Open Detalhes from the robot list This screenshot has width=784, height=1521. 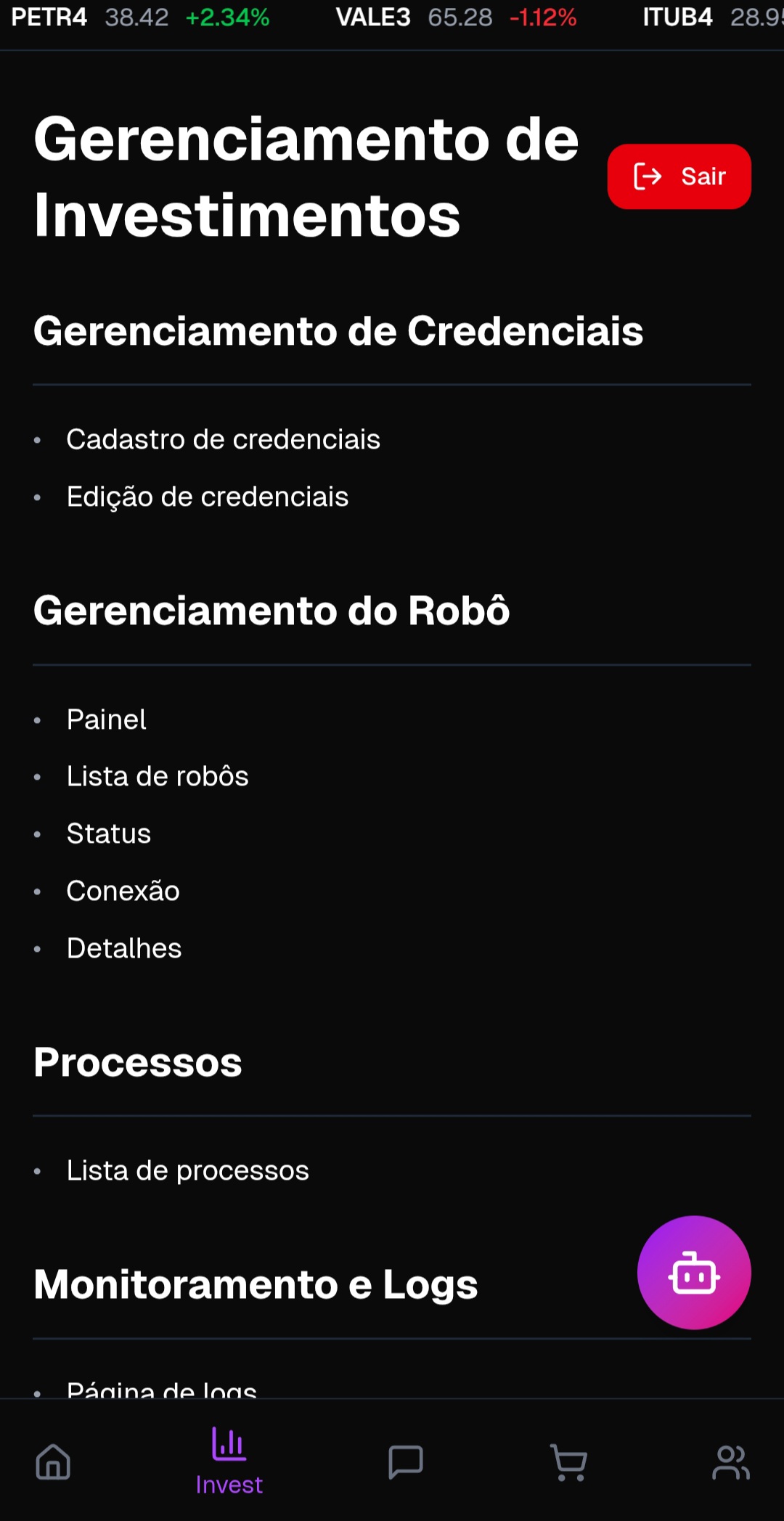[x=124, y=947]
